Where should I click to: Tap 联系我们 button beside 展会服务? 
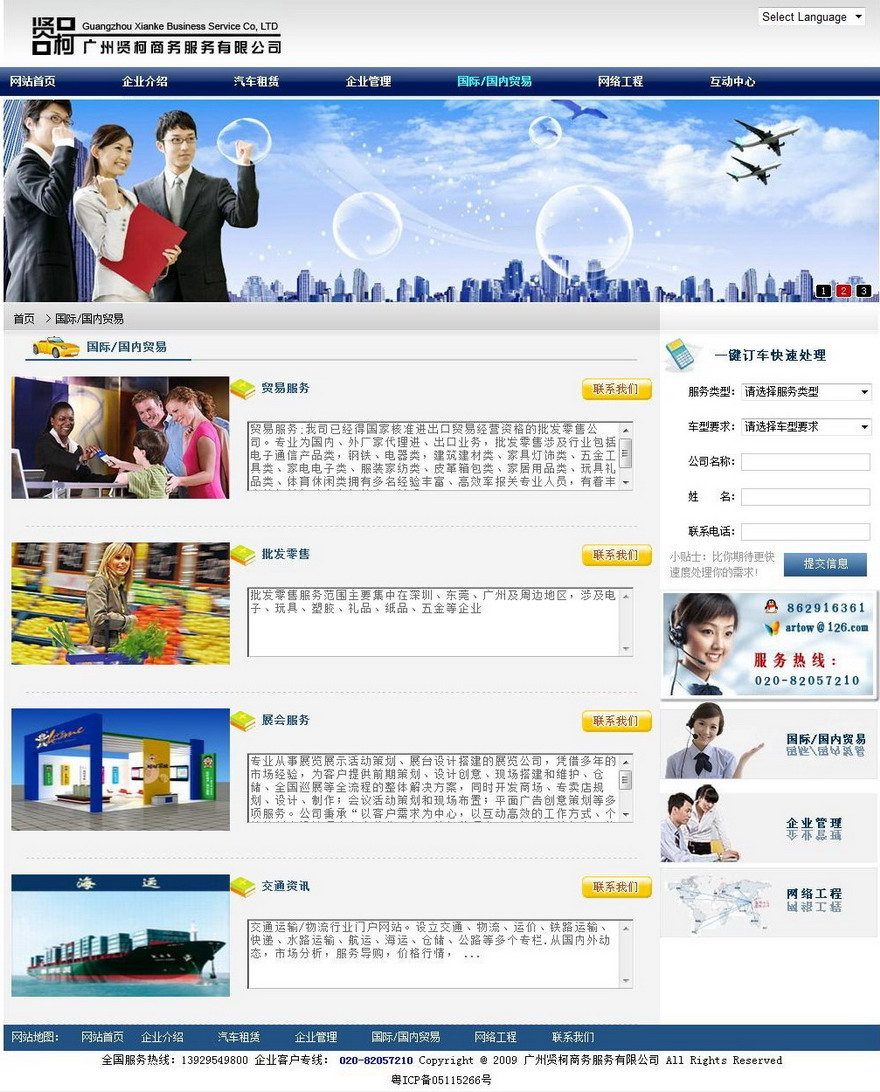tap(616, 721)
